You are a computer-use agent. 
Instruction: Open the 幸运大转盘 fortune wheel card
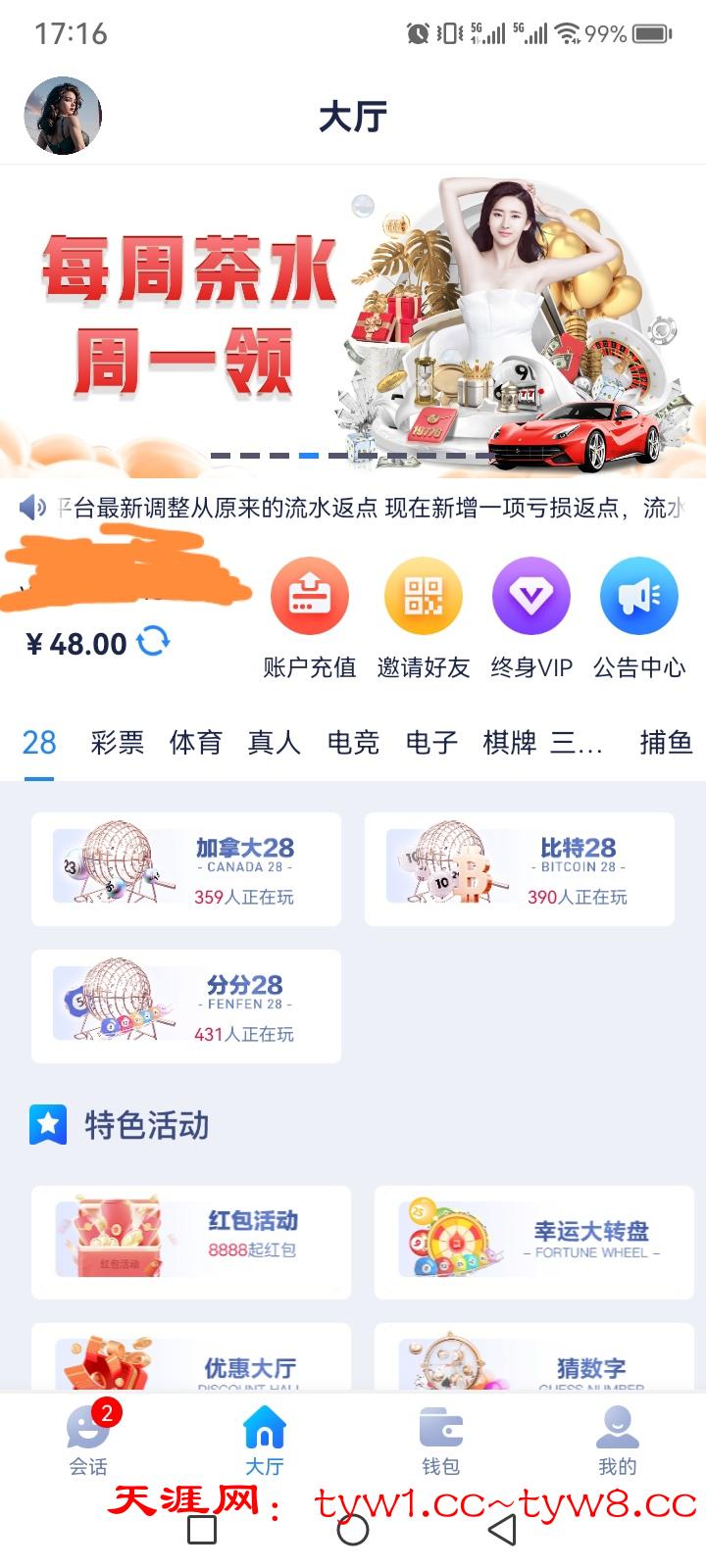coord(533,1242)
